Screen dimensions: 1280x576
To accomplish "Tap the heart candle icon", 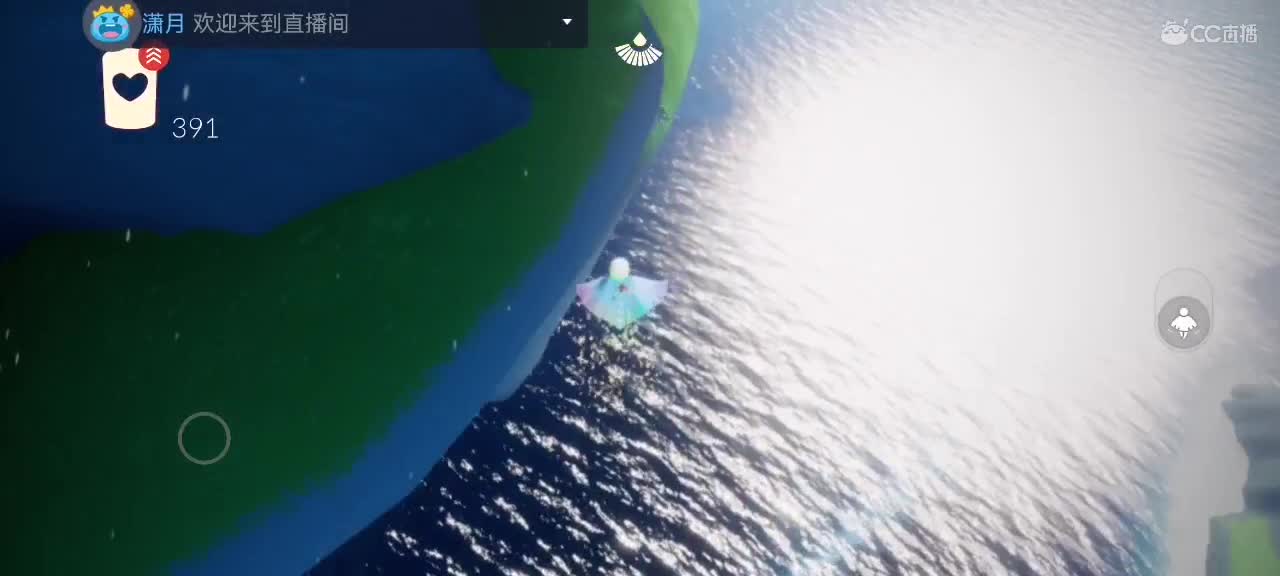I will 131,88.
